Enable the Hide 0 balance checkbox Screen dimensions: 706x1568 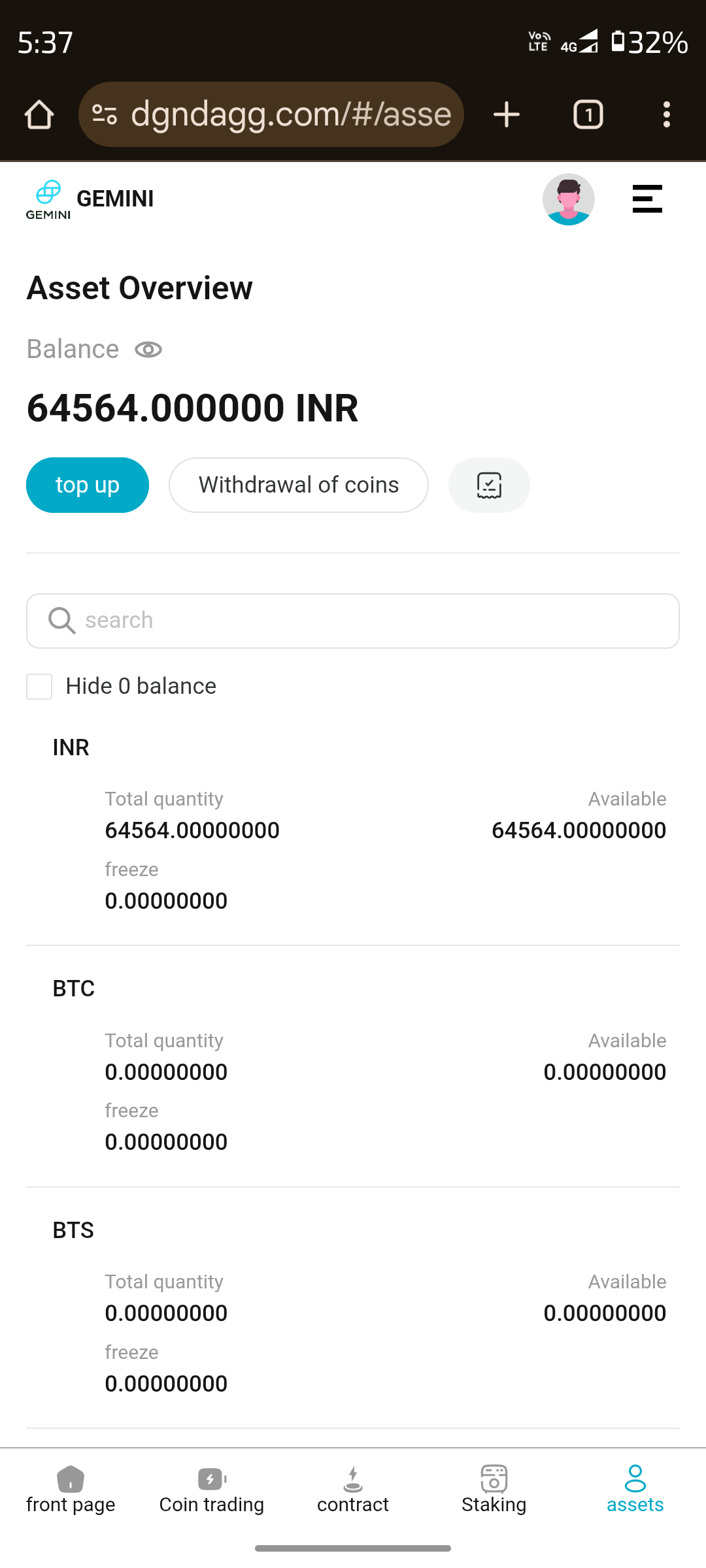click(39, 687)
